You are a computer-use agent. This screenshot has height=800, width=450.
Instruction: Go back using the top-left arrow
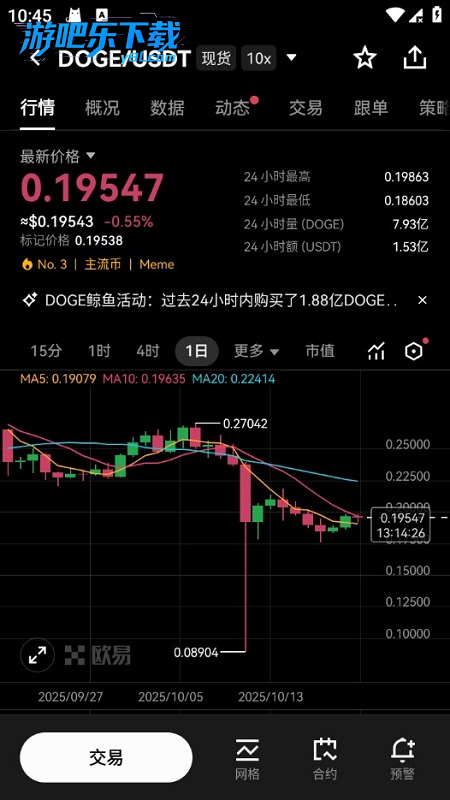[35, 58]
